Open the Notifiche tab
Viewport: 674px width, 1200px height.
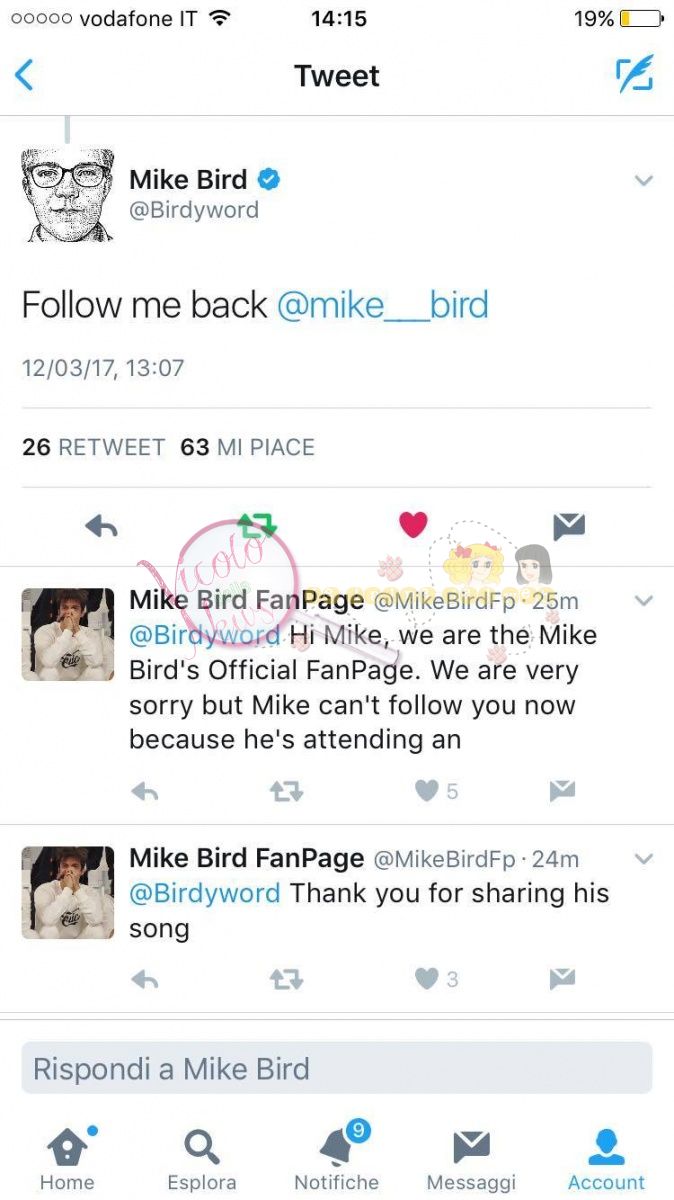(x=337, y=1158)
